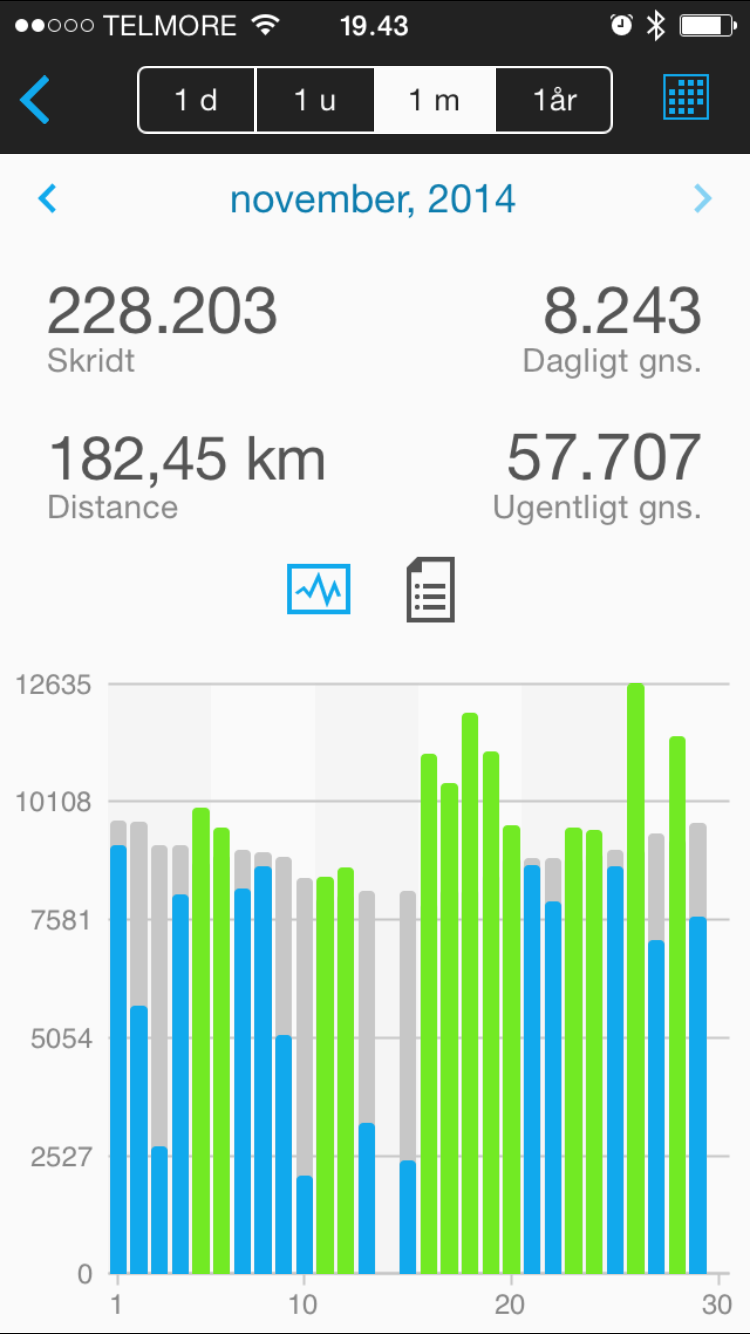This screenshot has width=750, height=1334.
Task: Go back using the top-left arrow
Action: pos(35,100)
